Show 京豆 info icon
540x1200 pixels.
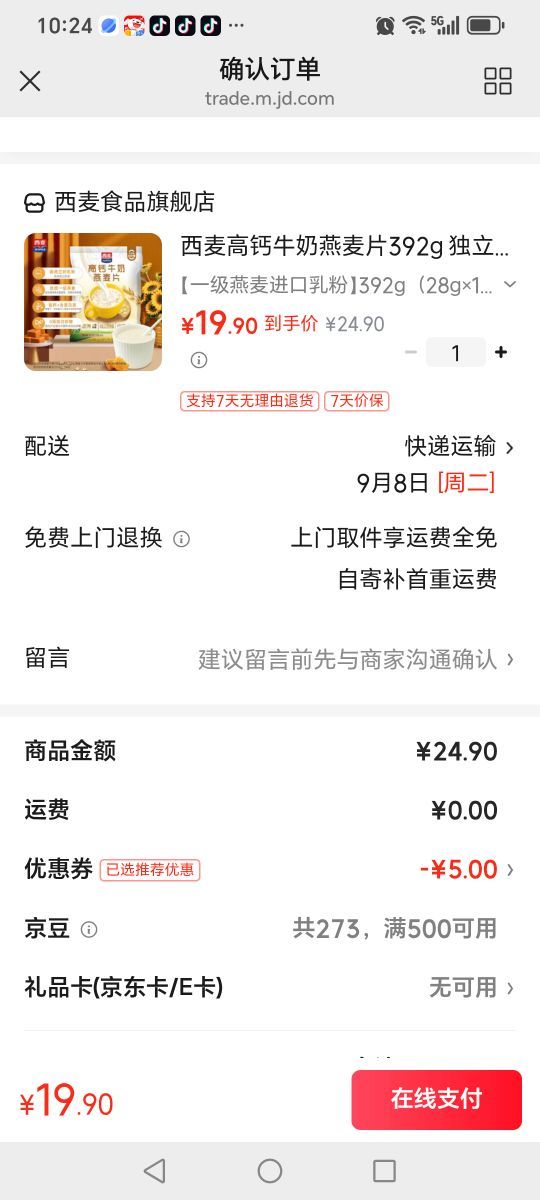tap(89, 930)
